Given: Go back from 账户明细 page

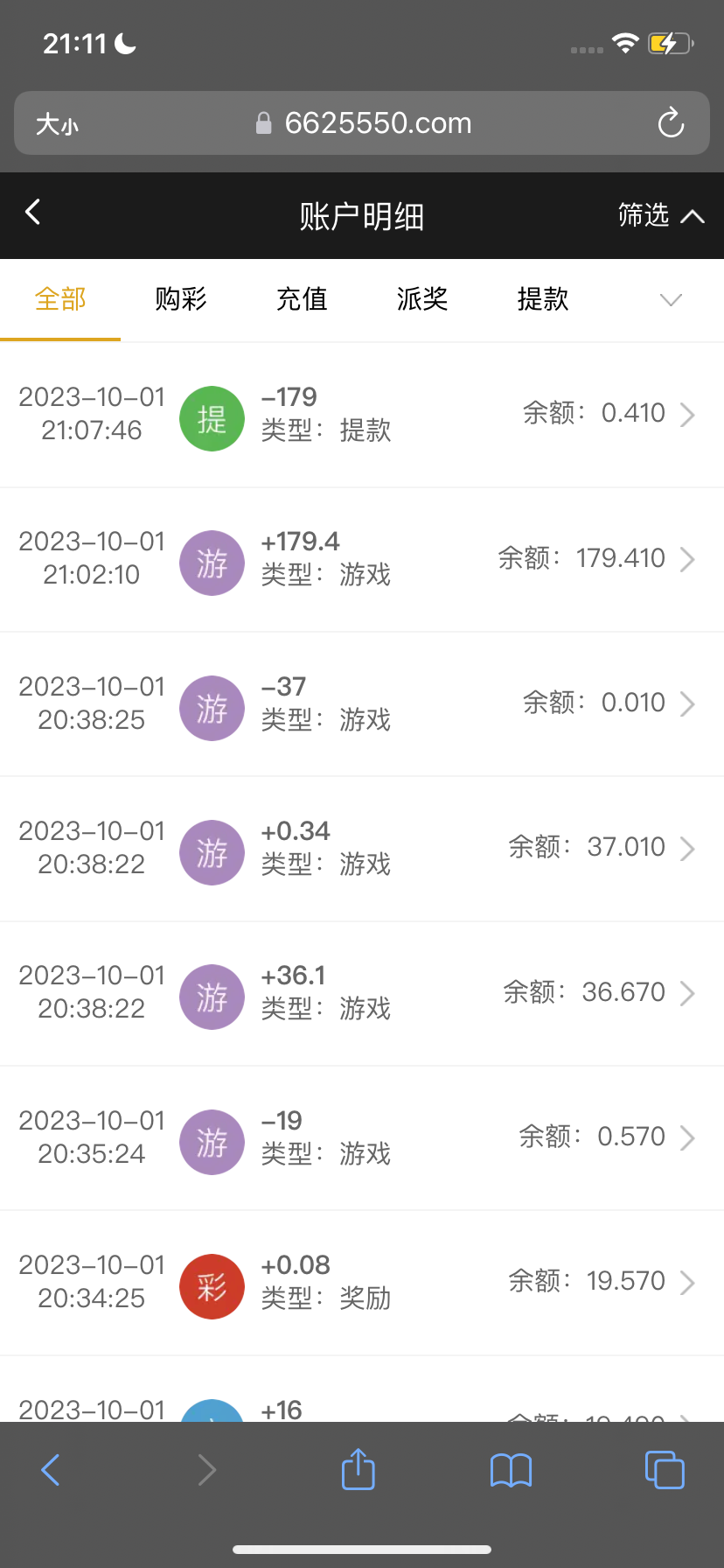Looking at the screenshot, I should point(33,212).
